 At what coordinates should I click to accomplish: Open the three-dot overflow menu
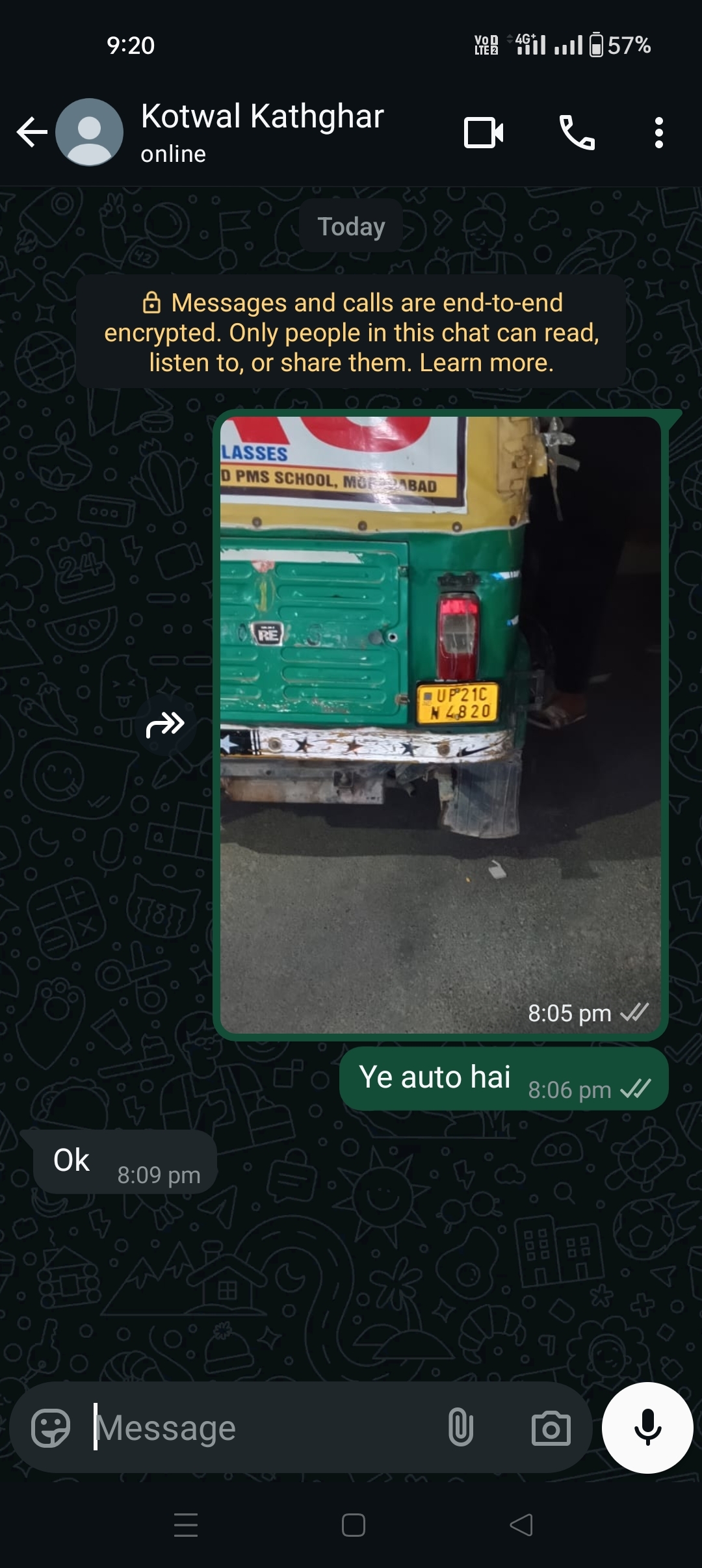pos(658,133)
